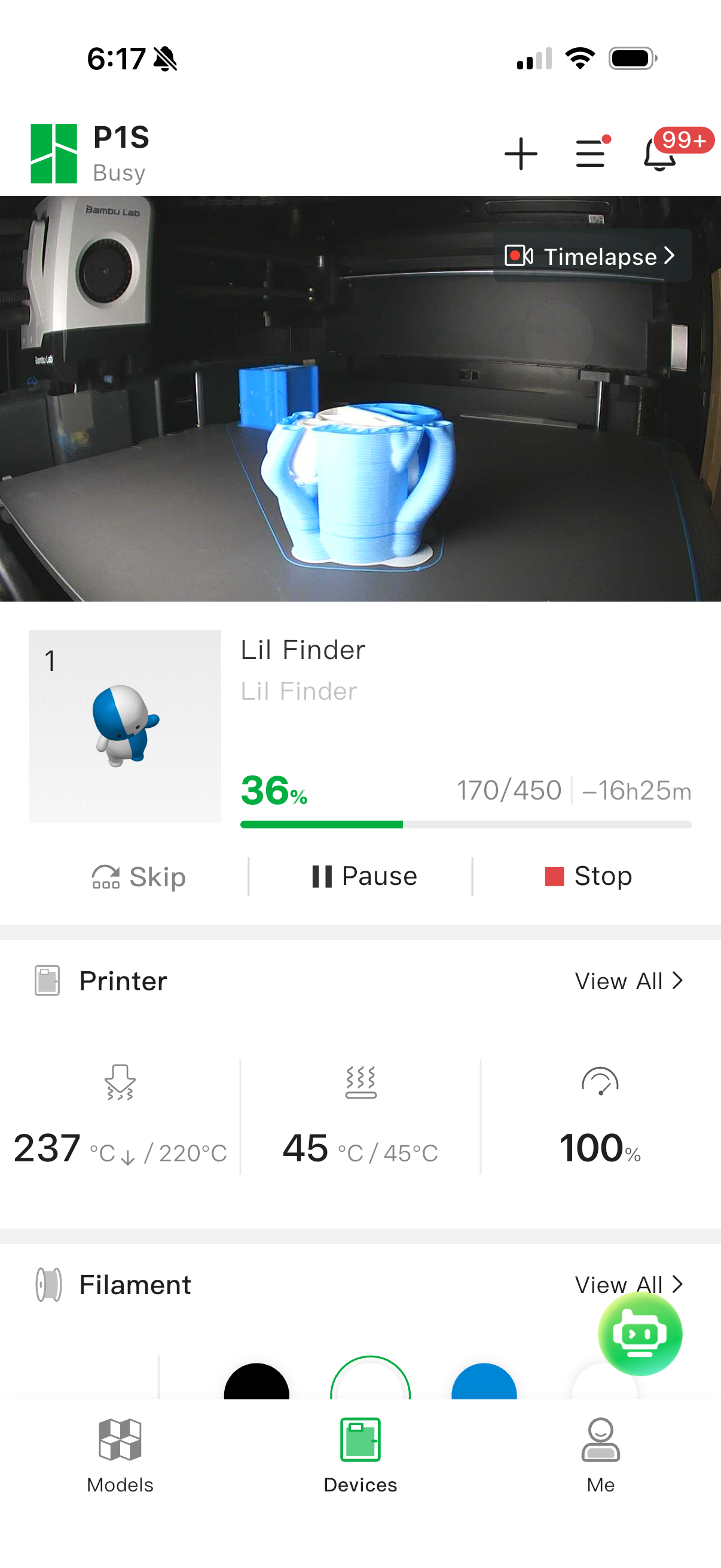Viewport: 721px width, 1568px height.
Task: Pause the Lil Finder print
Action: pyautogui.click(x=364, y=877)
